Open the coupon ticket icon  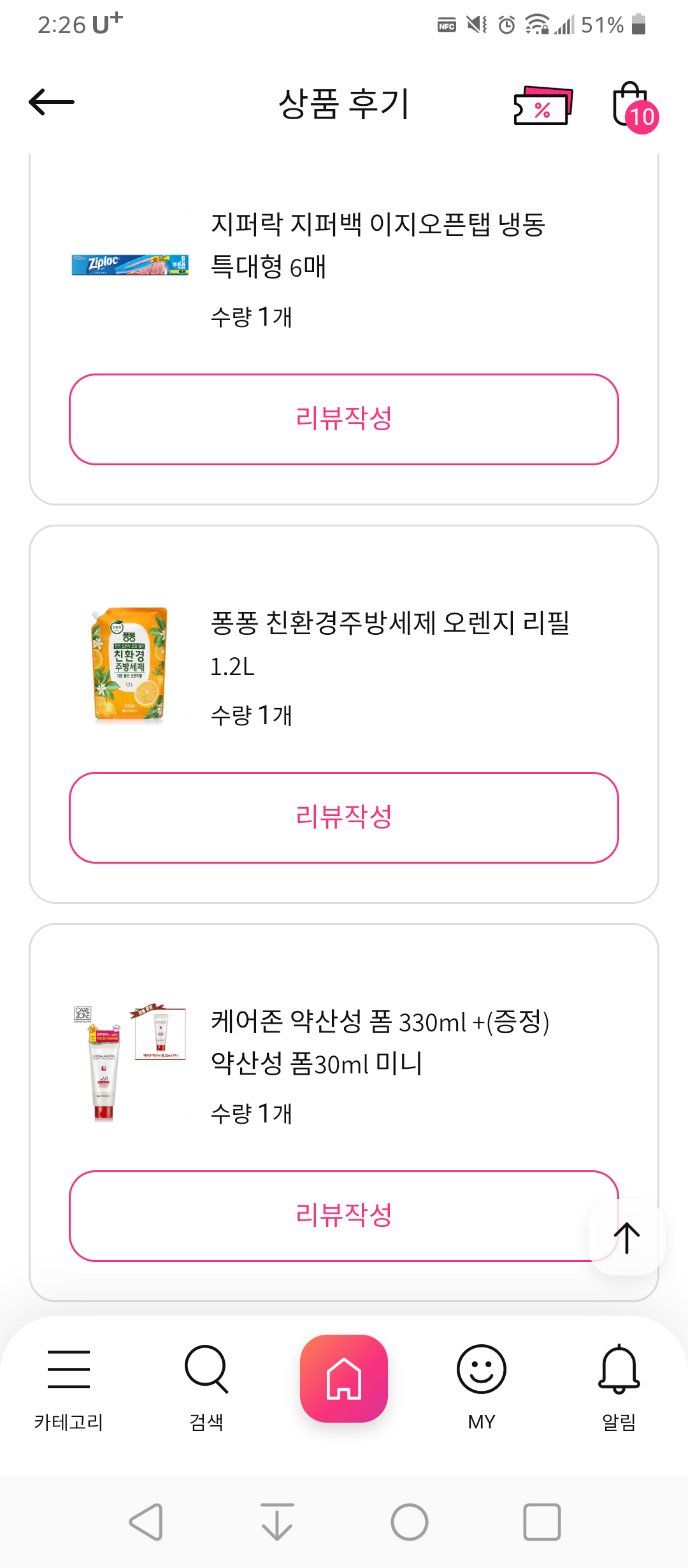pos(543,106)
